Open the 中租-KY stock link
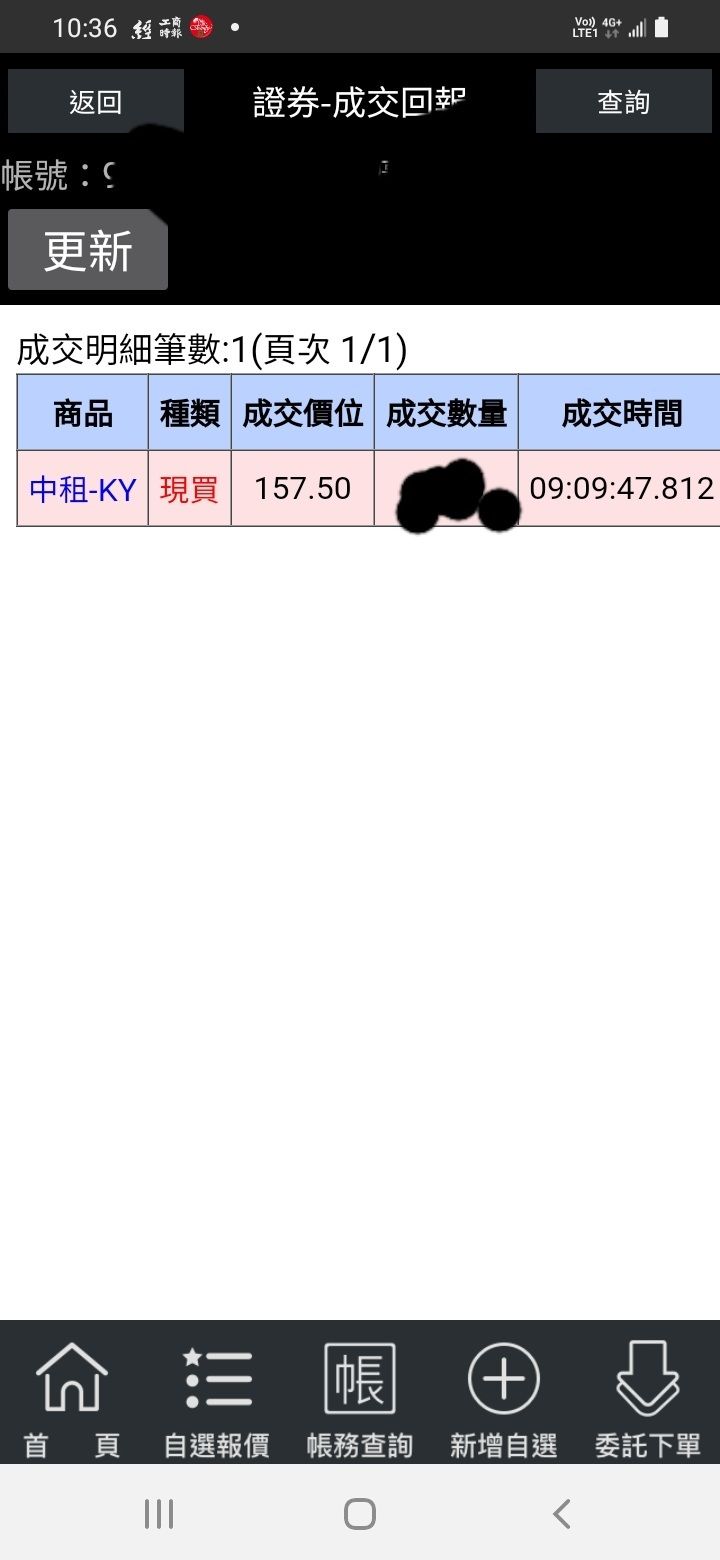Screen dimensions: 720x1560 (x=83, y=489)
